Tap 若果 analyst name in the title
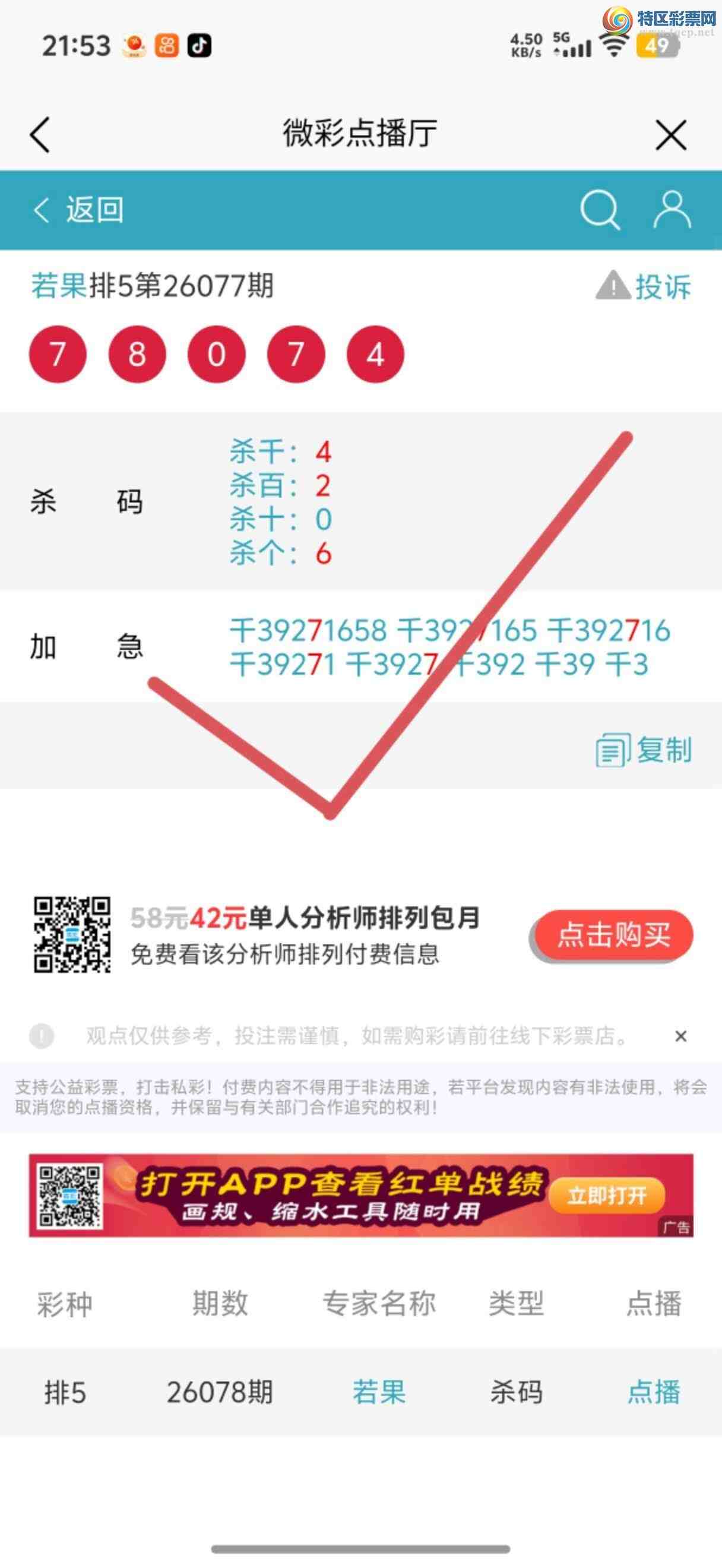The height and width of the screenshot is (1568, 722). pos(59,286)
